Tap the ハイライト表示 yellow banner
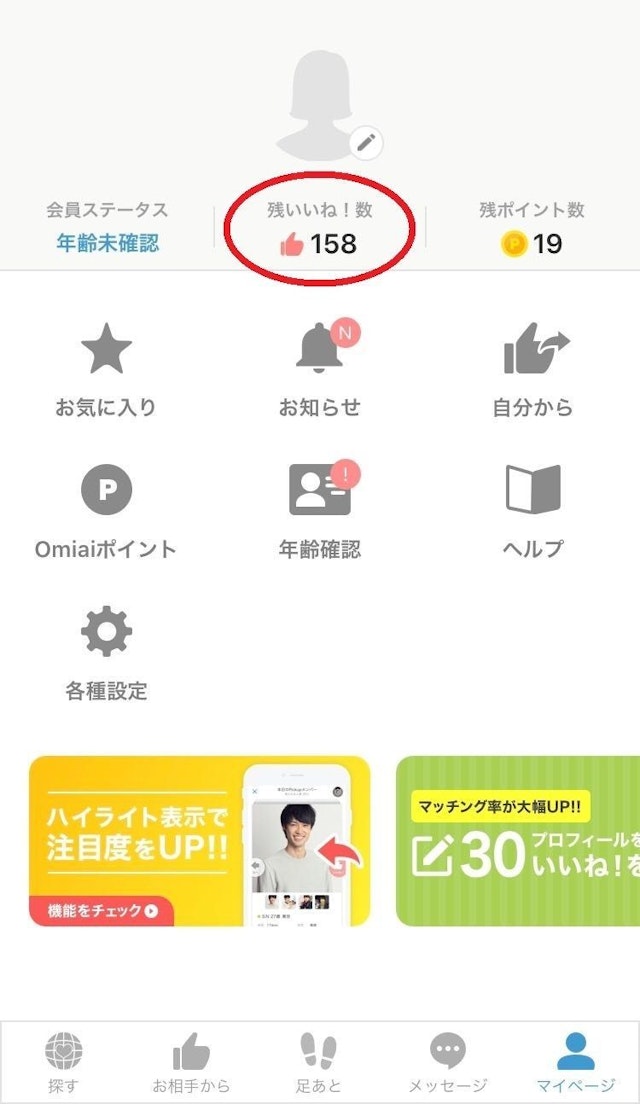Screen dimensions: 640x1104 199,840
